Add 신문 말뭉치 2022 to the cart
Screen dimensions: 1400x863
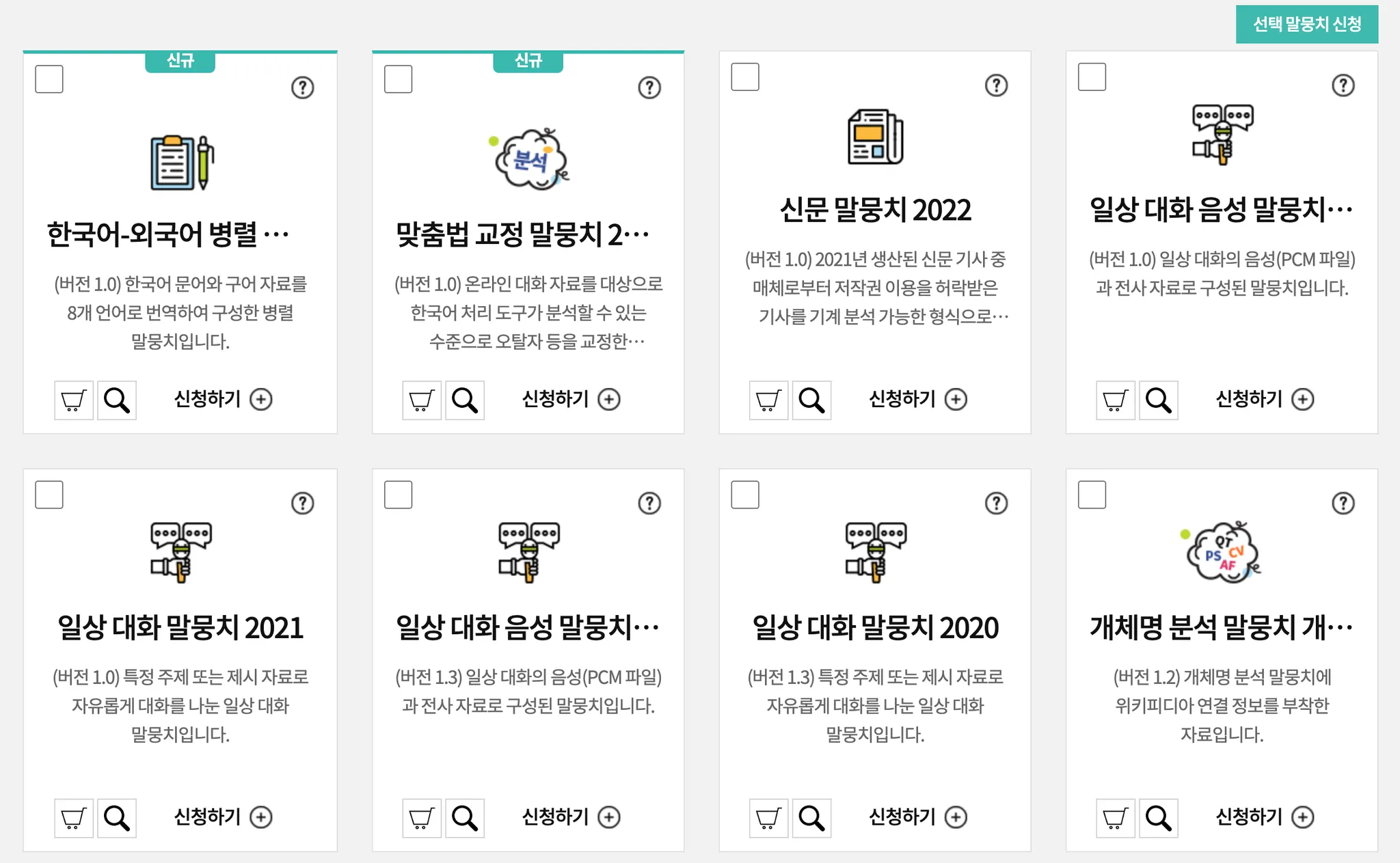pos(768,400)
